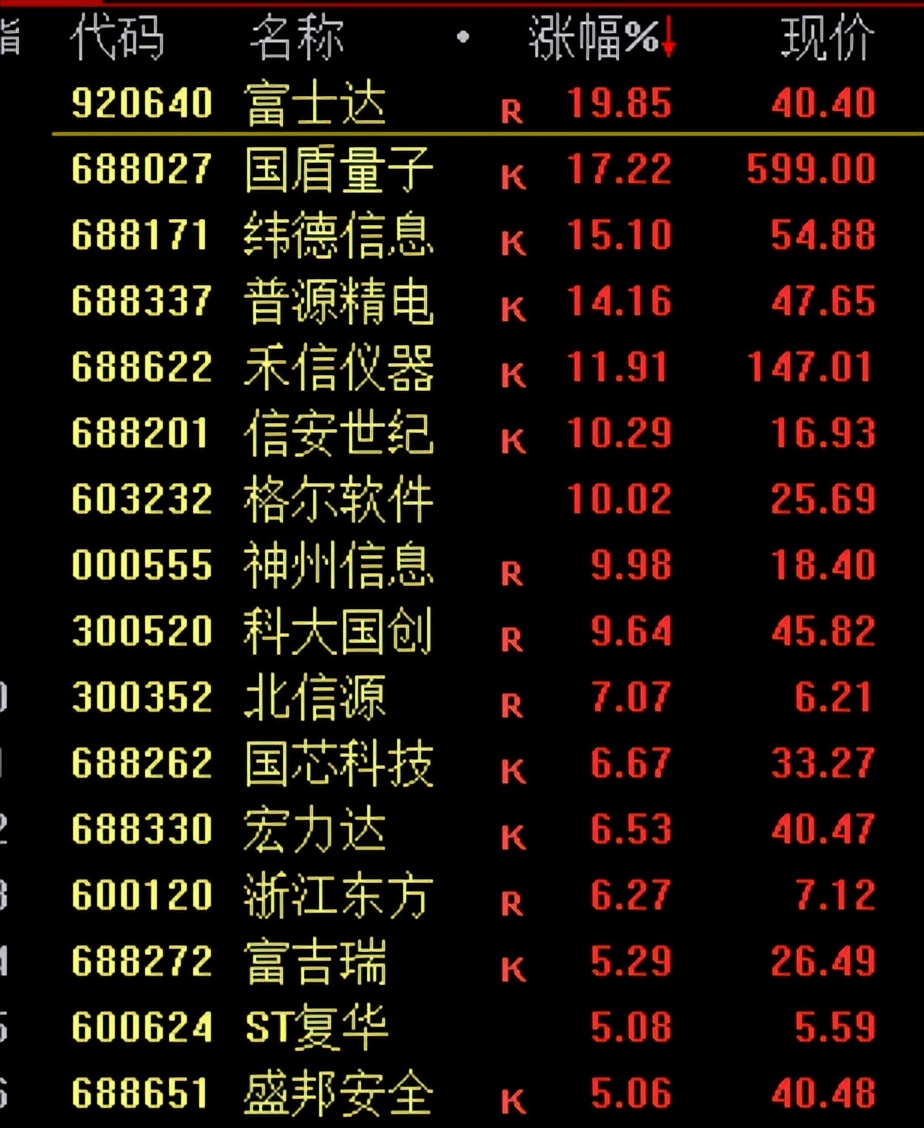View the 神州信息 quote

(338, 565)
